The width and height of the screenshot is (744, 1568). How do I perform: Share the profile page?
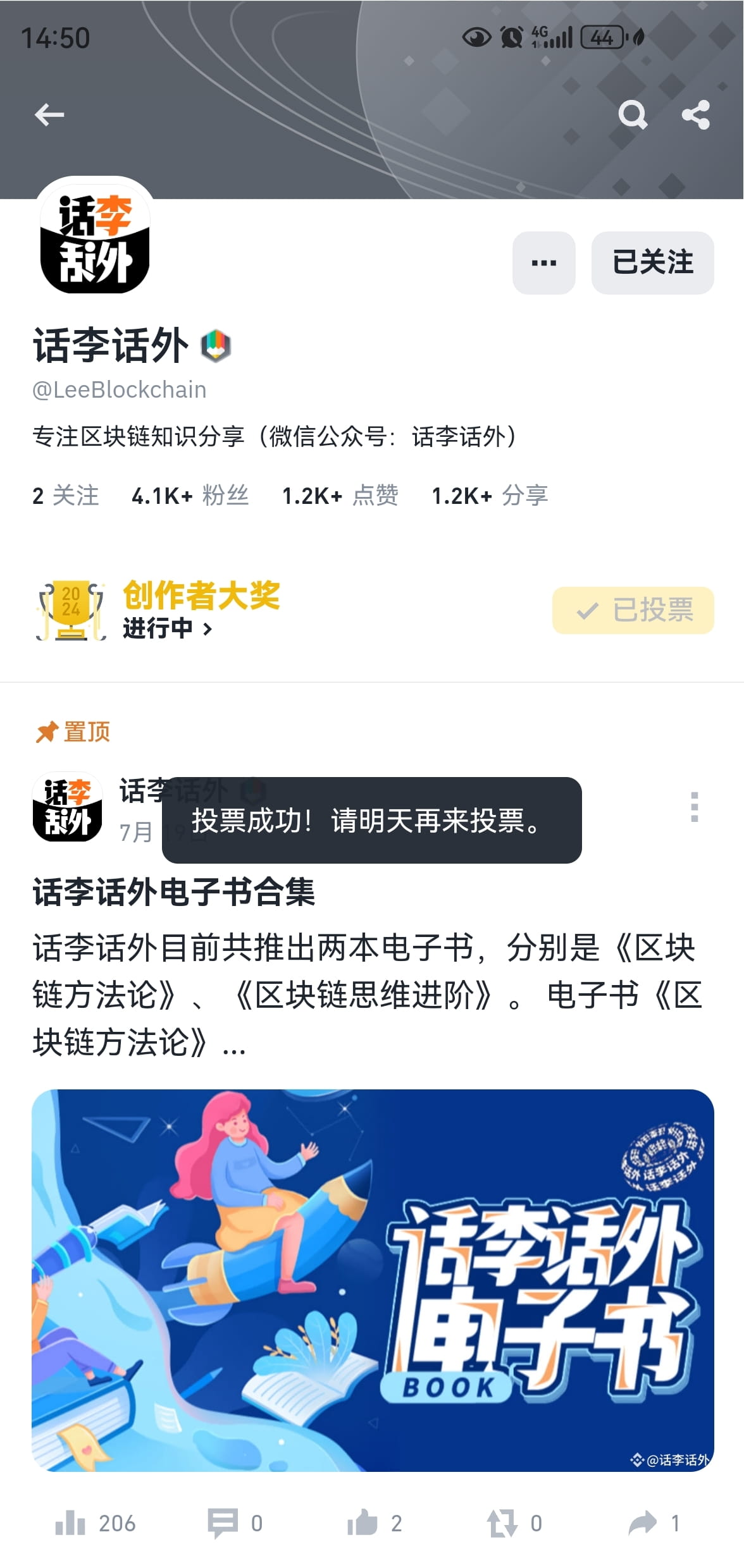pos(696,115)
